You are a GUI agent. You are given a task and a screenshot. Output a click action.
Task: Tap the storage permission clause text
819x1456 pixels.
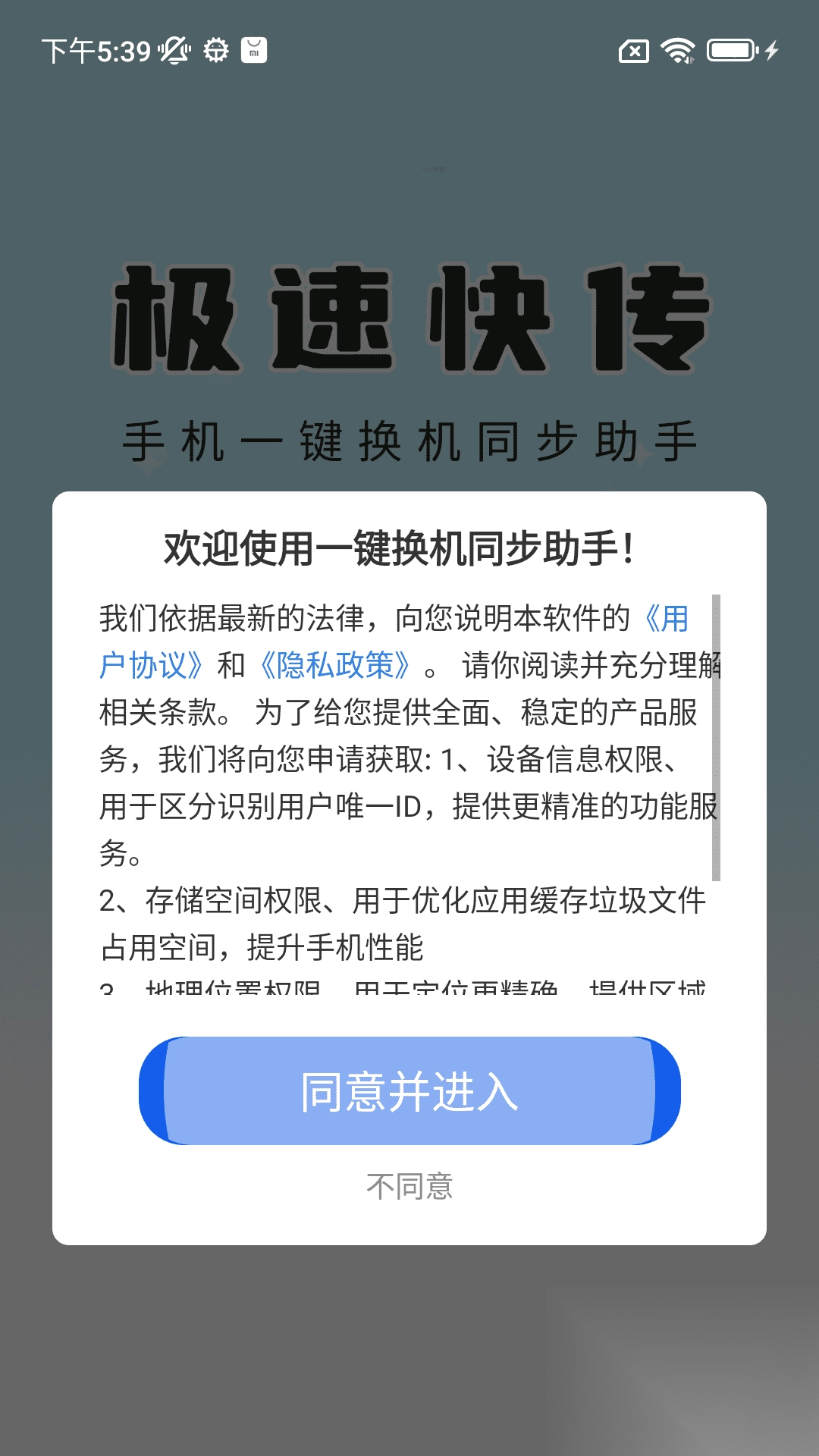pyautogui.click(x=402, y=921)
